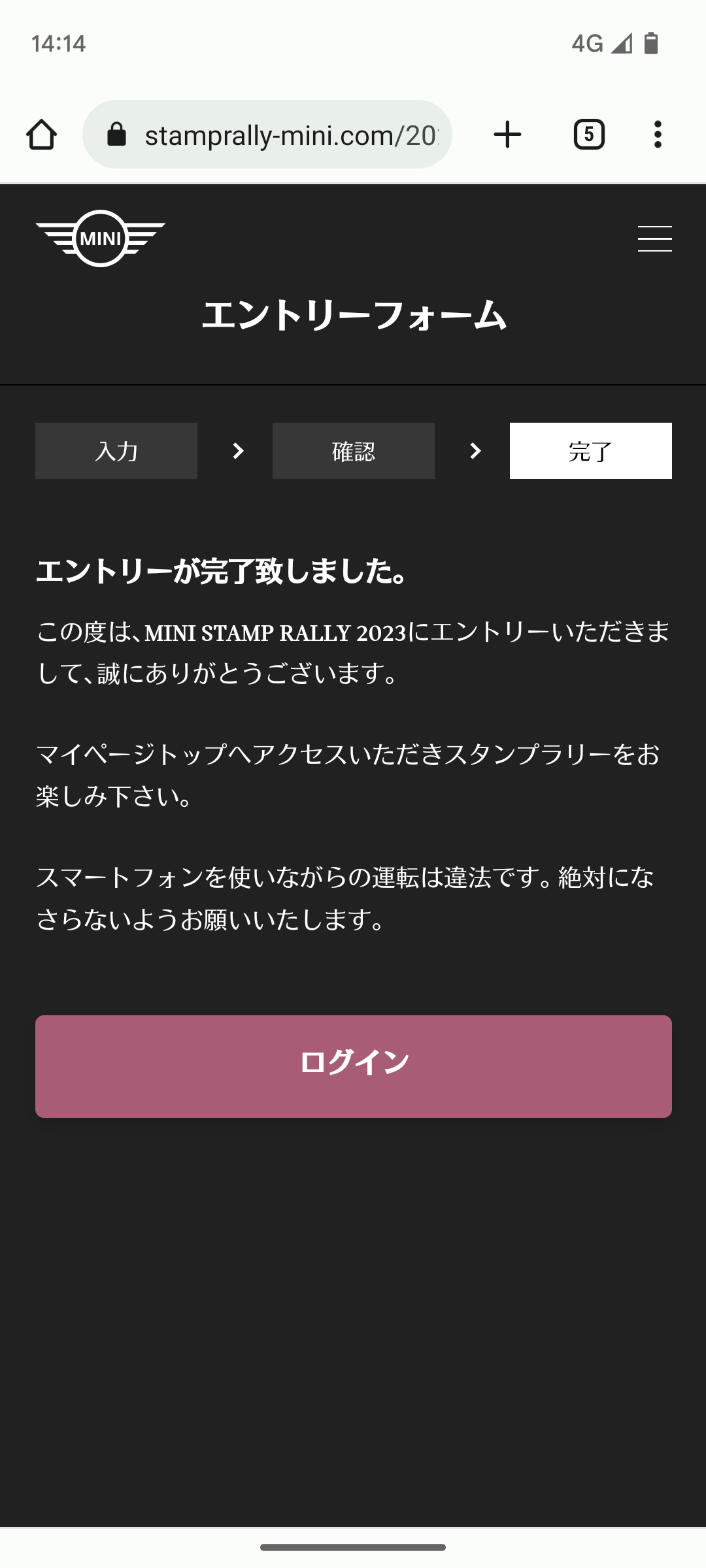Tap the arrow between 確認 and 完了
The height and width of the screenshot is (1568, 706).
point(475,450)
